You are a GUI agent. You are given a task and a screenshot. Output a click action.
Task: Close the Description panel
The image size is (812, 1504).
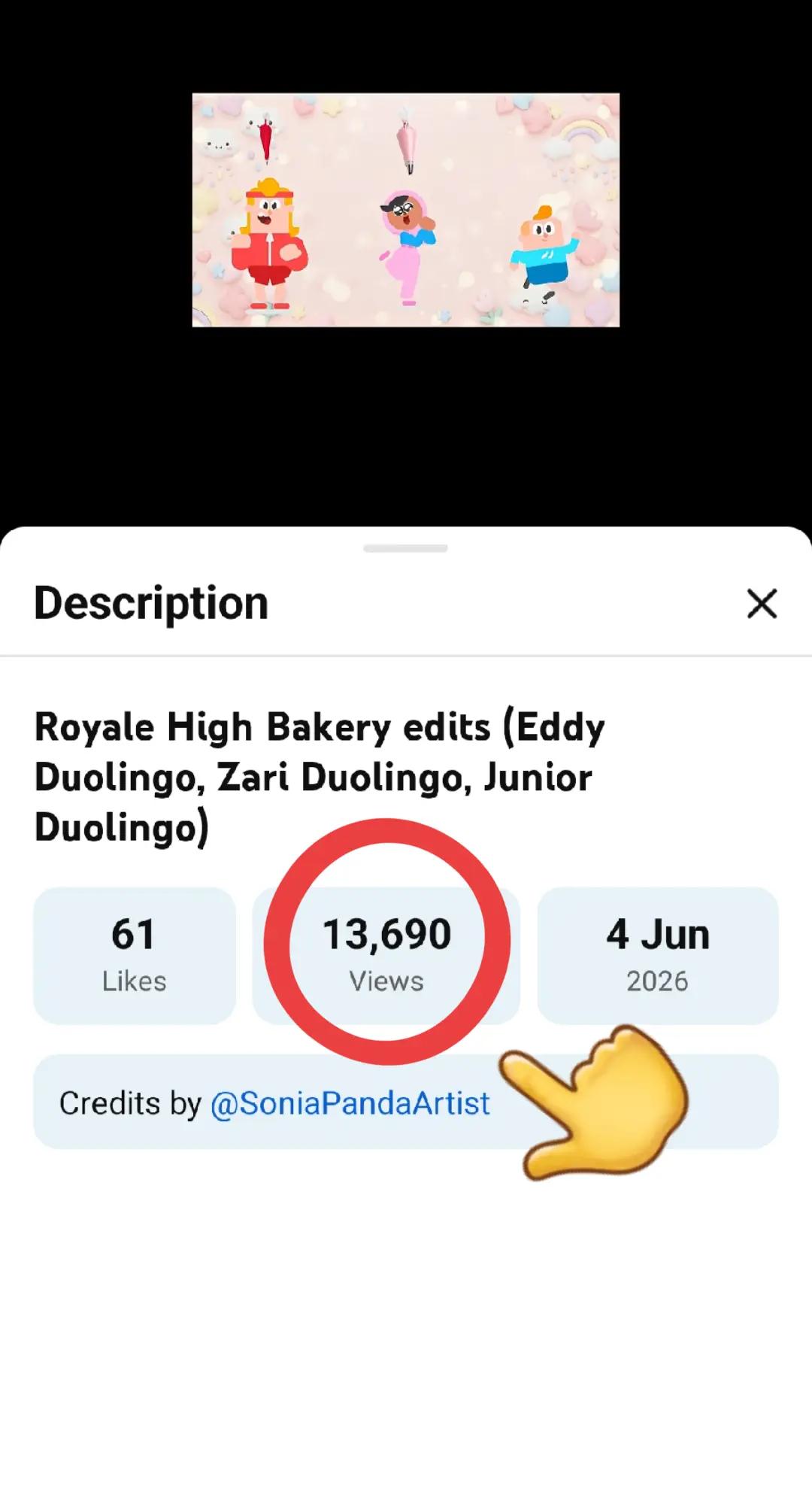(762, 604)
